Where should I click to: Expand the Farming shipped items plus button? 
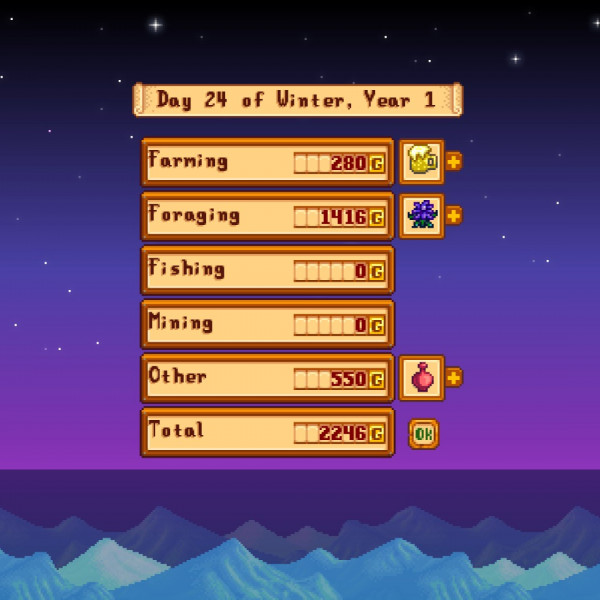454,161
